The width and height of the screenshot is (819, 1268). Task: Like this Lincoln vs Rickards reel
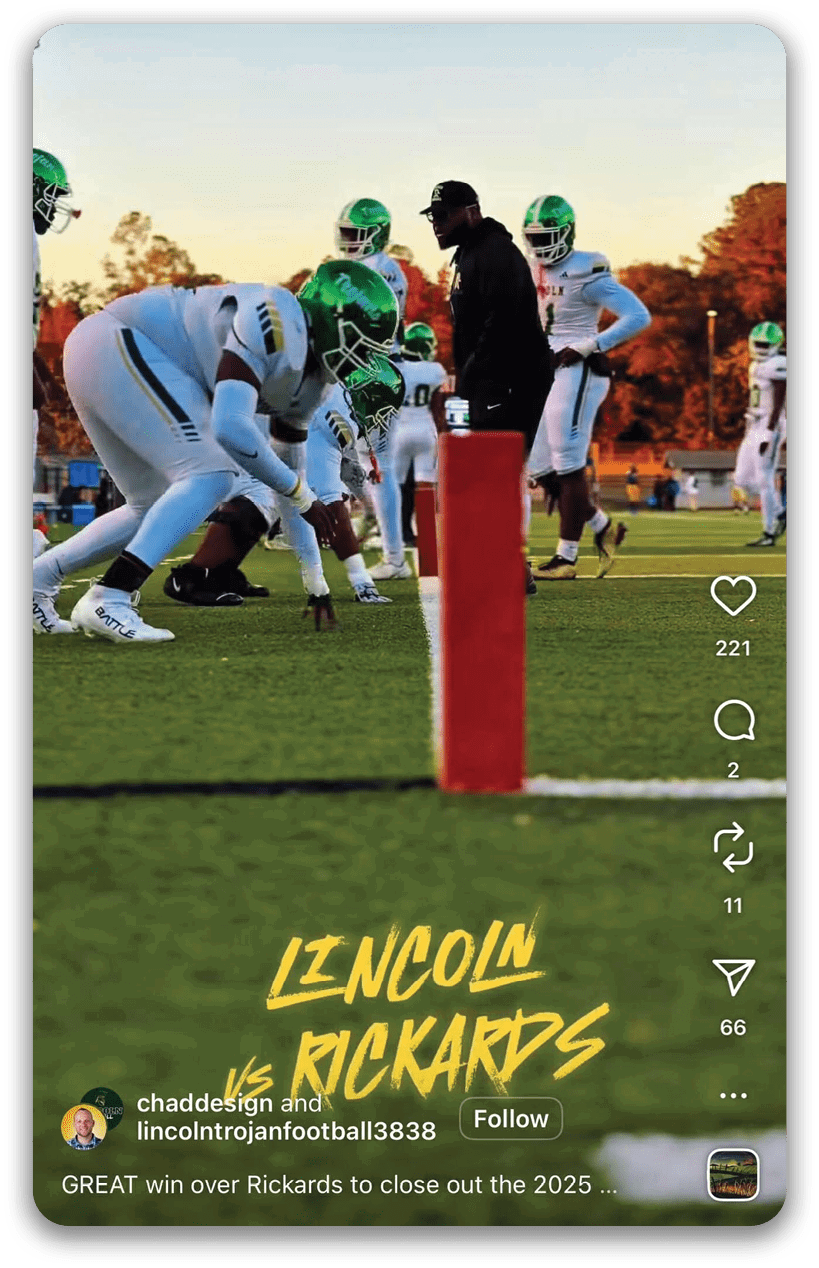(x=733, y=597)
